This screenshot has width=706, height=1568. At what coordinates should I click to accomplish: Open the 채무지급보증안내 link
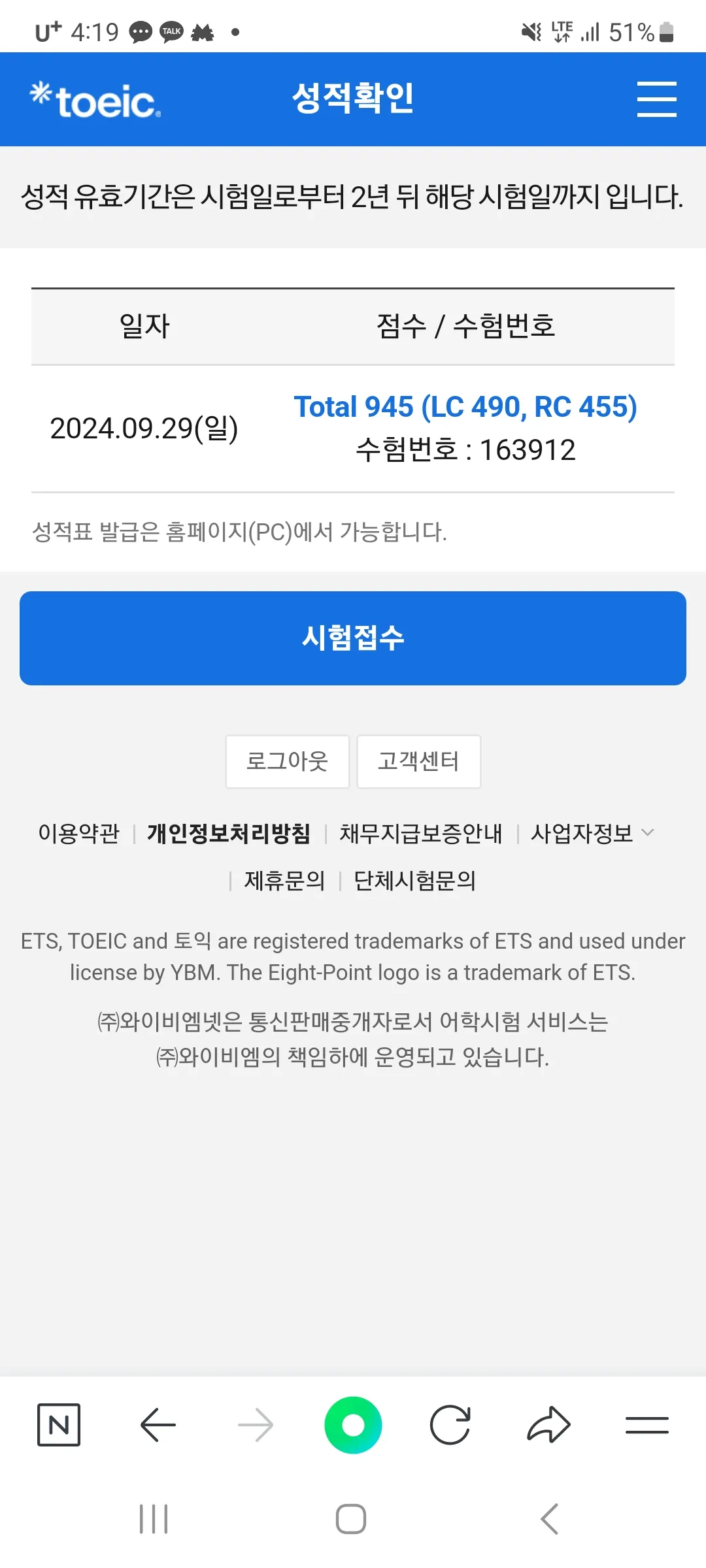click(420, 833)
